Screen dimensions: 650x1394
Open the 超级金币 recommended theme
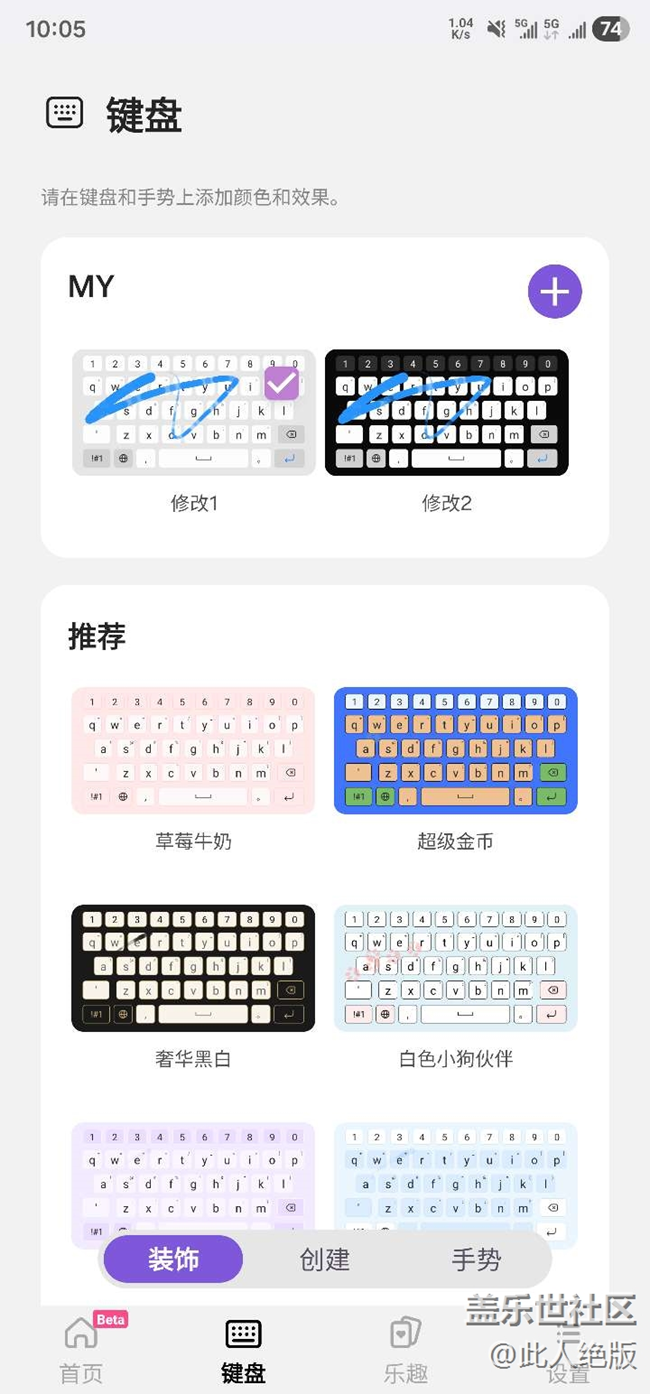[456, 750]
